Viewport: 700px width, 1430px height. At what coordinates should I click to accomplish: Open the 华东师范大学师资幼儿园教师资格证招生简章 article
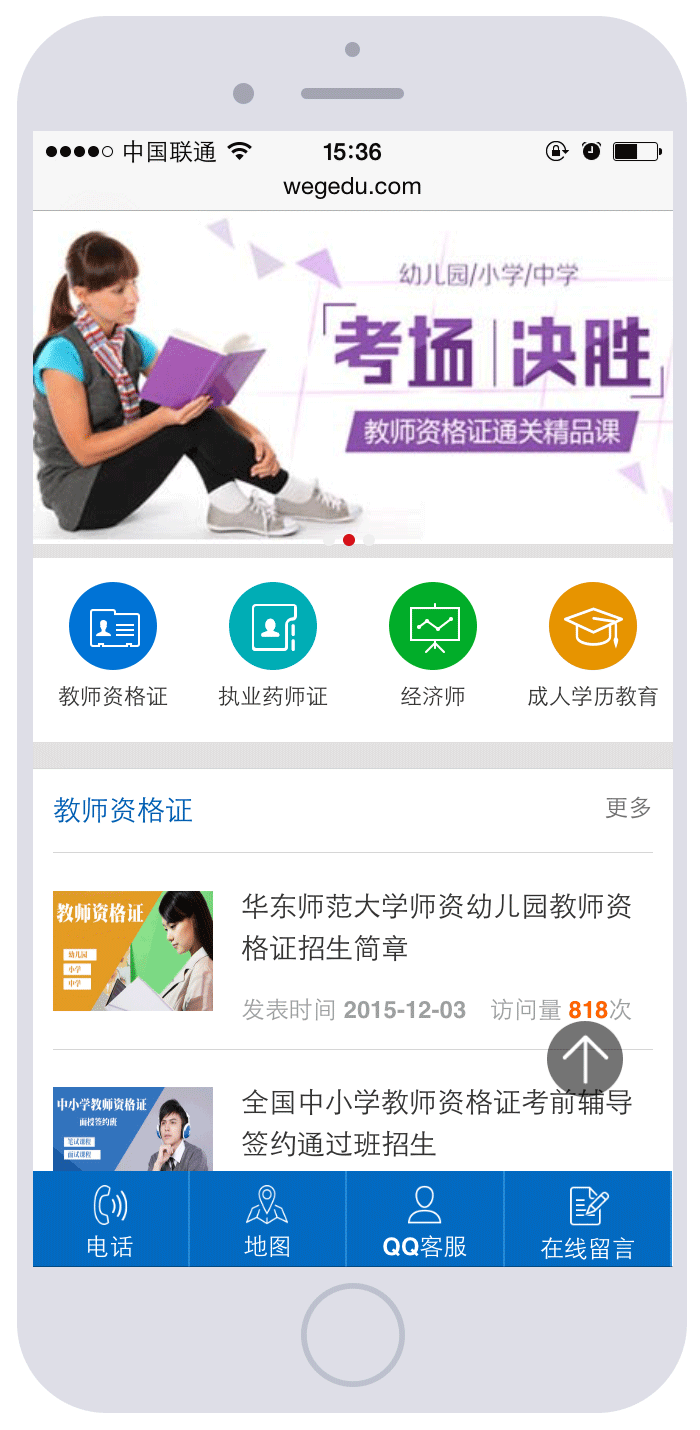[436, 927]
